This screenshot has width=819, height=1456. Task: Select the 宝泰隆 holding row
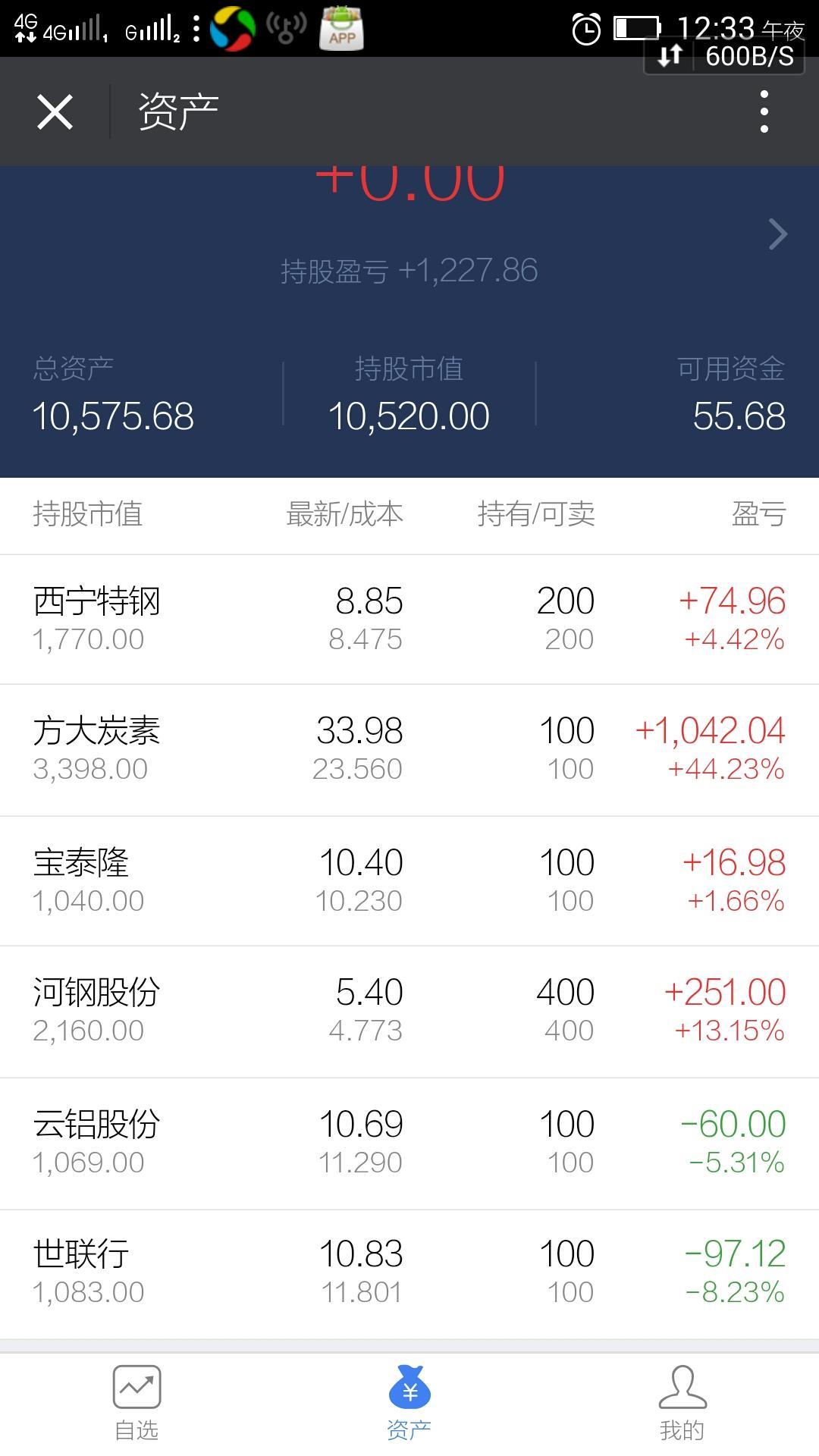pyautogui.click(x=409, y=880)
